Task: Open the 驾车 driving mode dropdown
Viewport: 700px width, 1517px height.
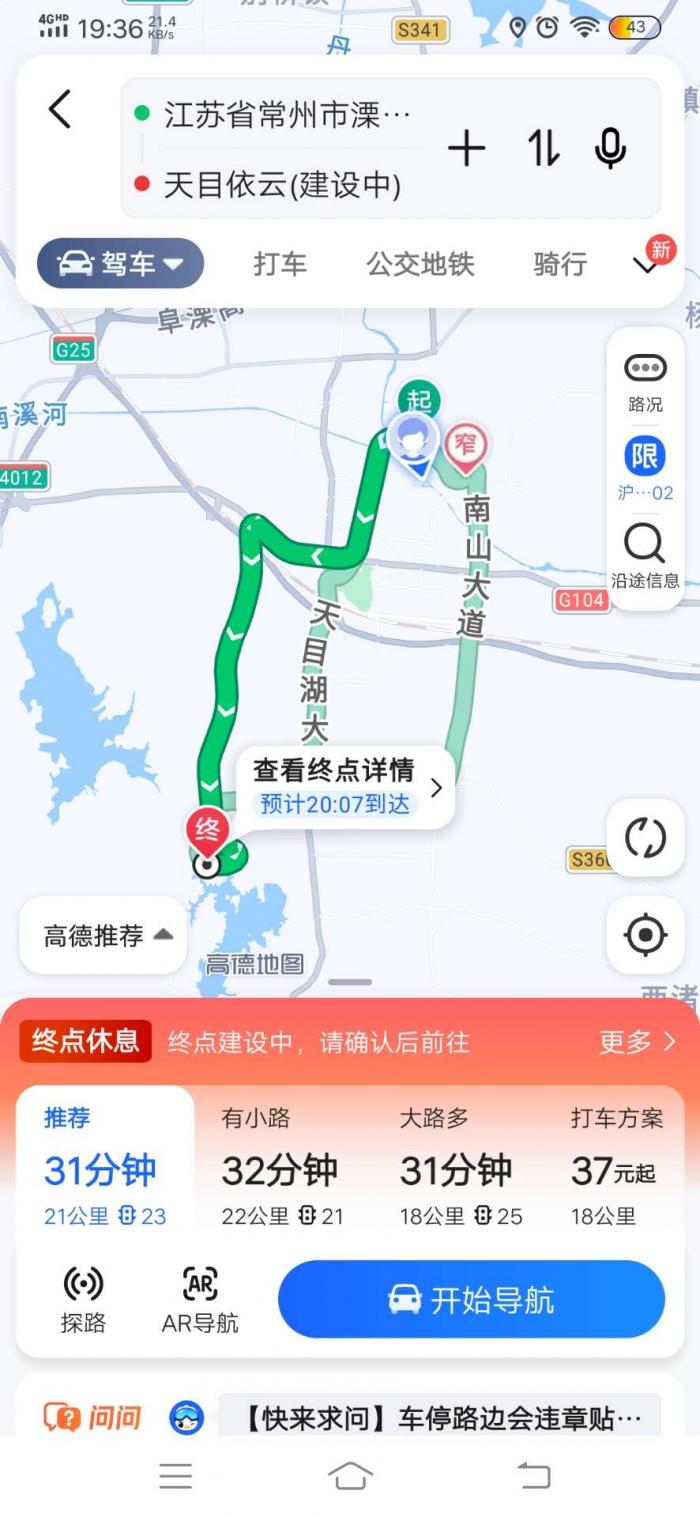Action: 121,264
